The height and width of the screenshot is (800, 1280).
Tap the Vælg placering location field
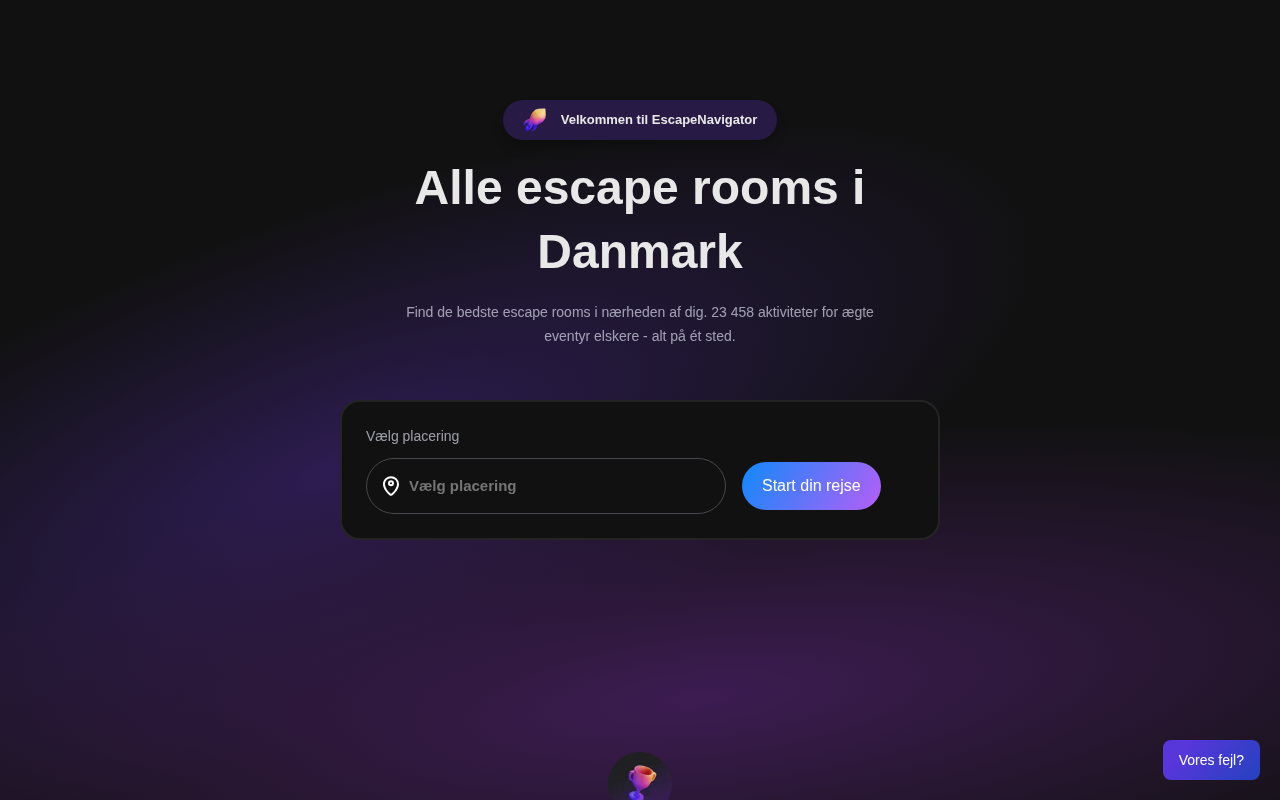point(545,486)
